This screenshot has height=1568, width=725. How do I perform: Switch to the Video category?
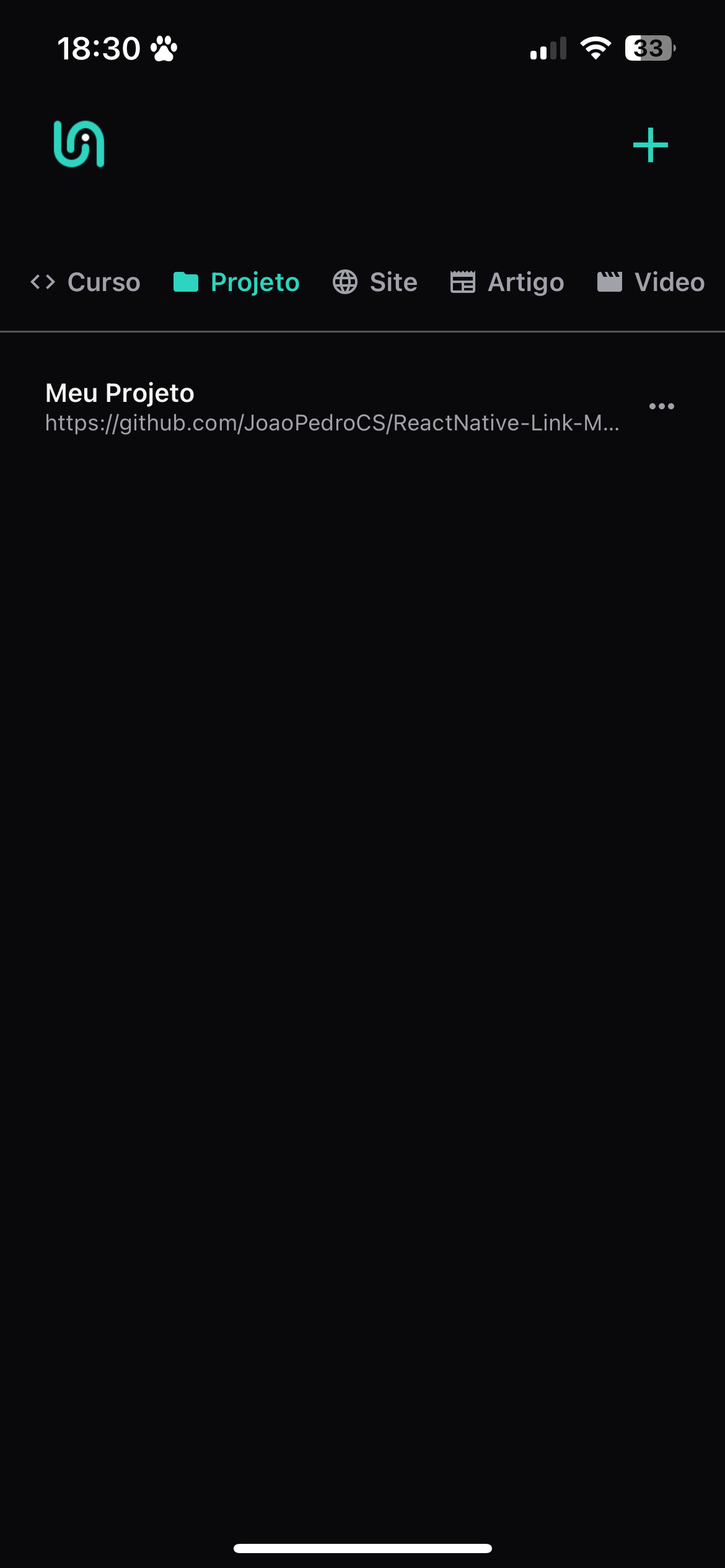click(x=651, y=282)
